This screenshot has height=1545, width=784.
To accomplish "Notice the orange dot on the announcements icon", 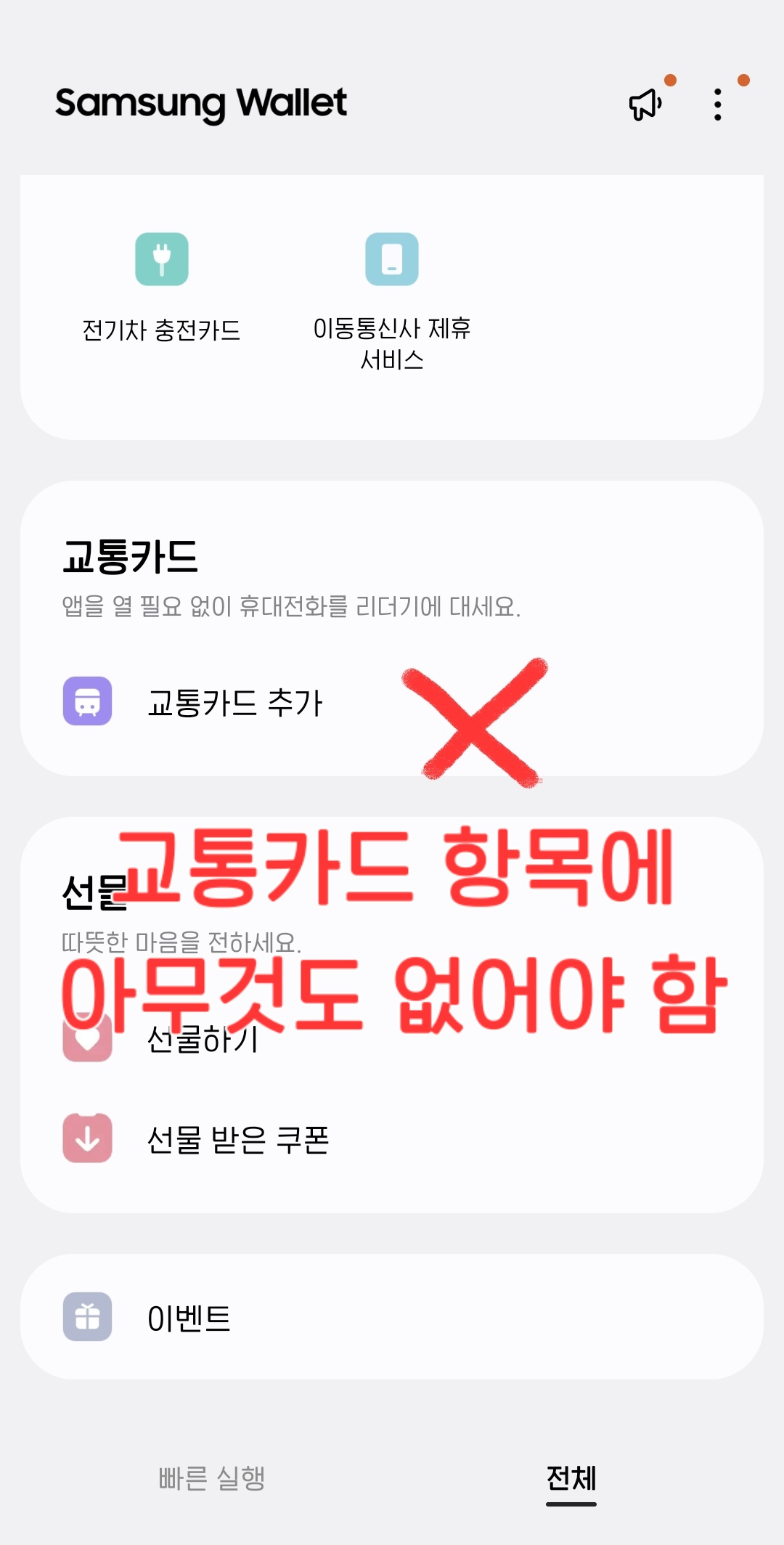I will pyautogui.click(x=671, y=78).
